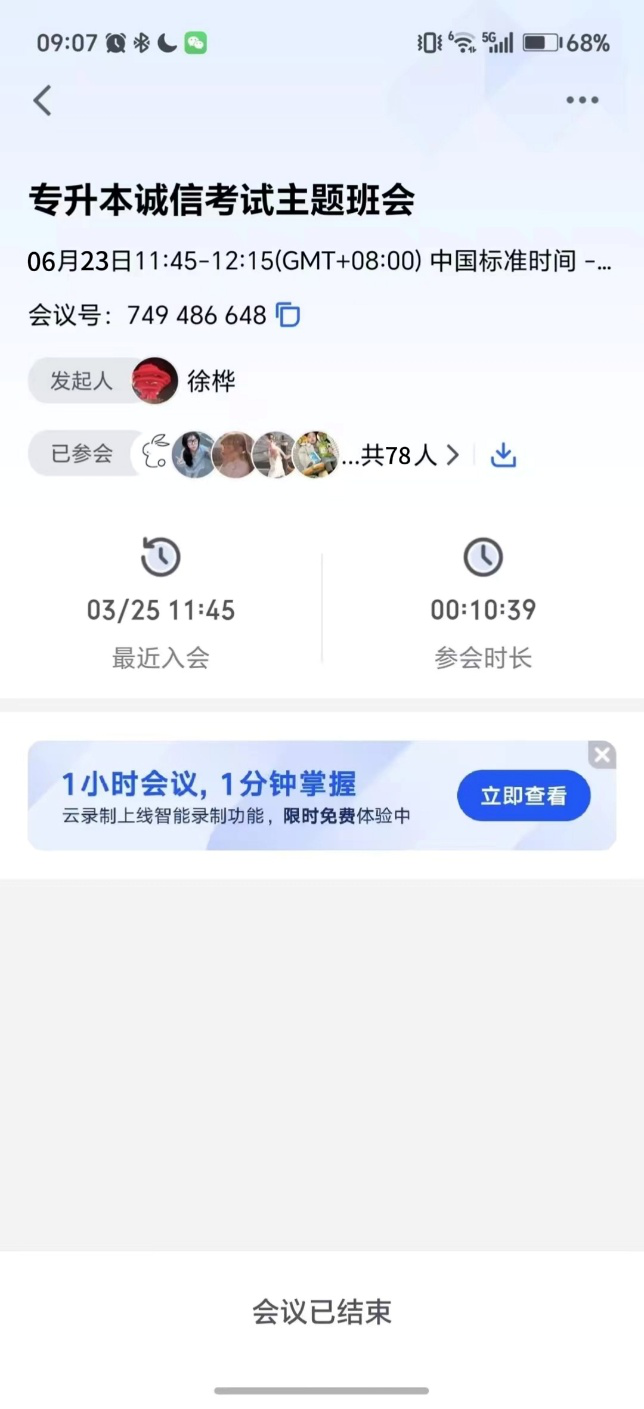
Task: Download the attendee list
Action: click(503, 455)
